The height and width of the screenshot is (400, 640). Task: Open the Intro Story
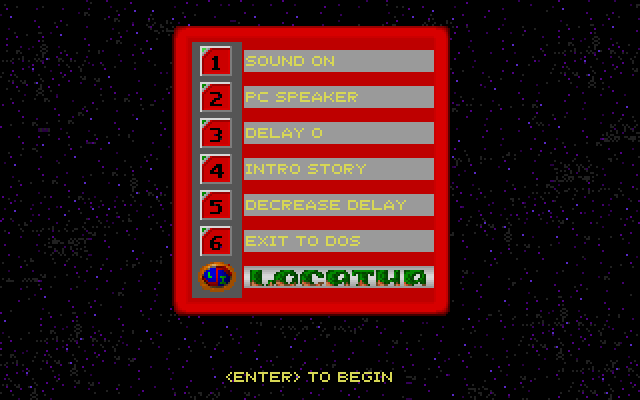(337, 169)
